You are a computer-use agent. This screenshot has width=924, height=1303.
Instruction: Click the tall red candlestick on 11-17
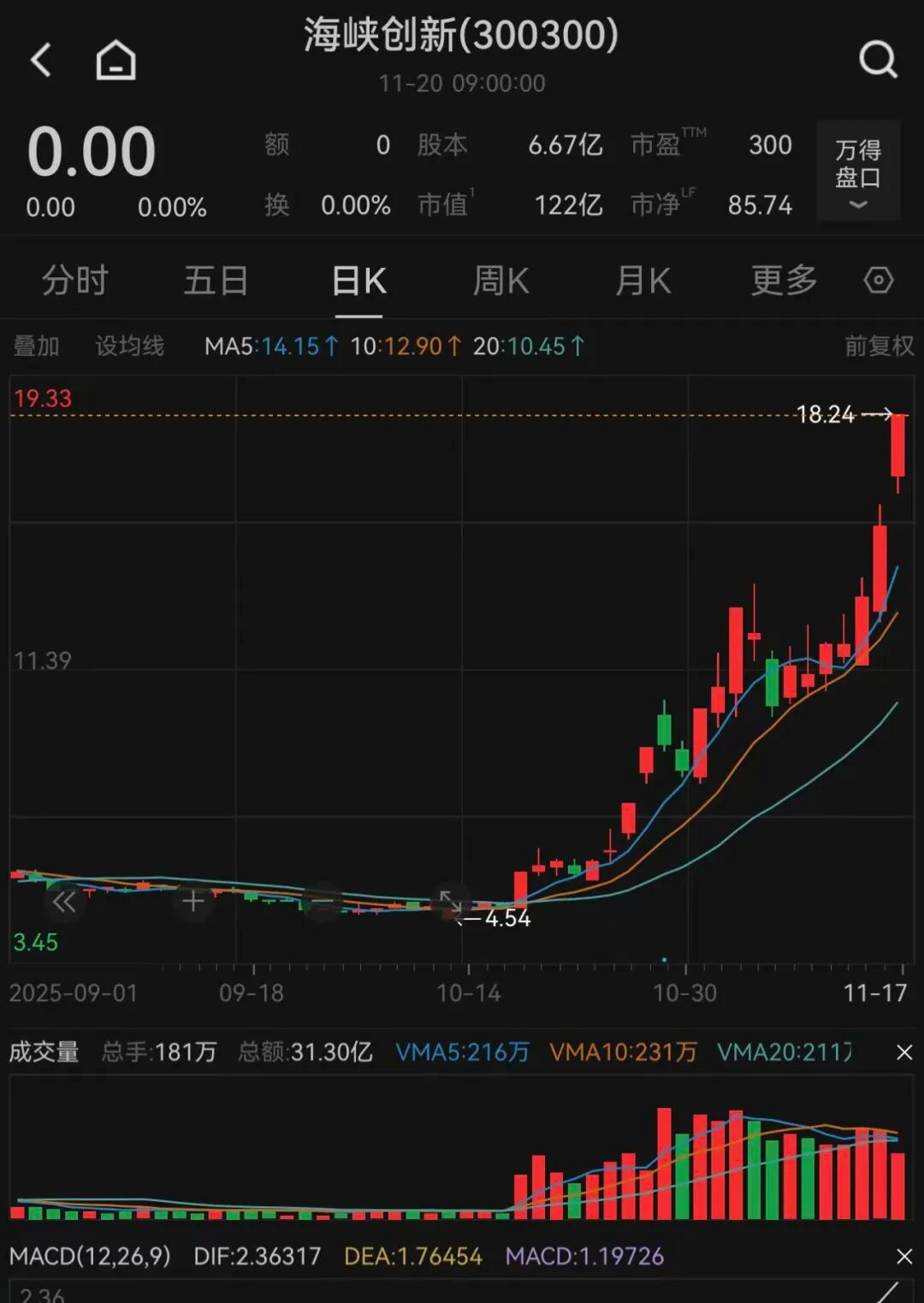[x=897, y=445]
